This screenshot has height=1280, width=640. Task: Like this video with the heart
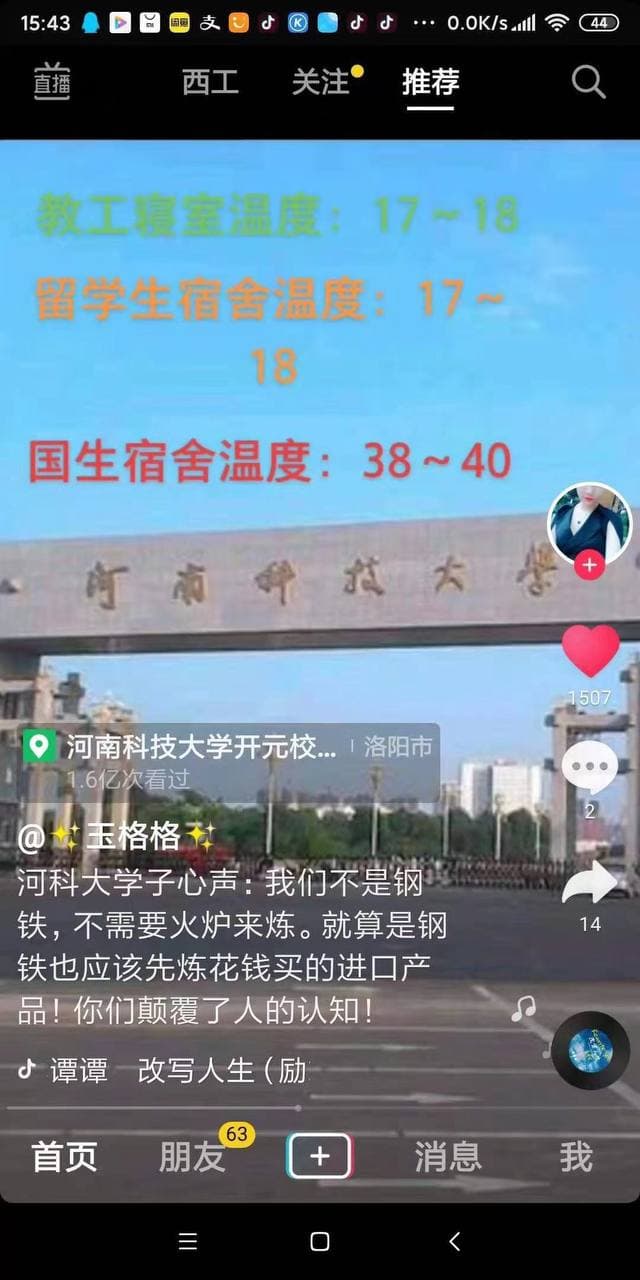coord(590,652)
